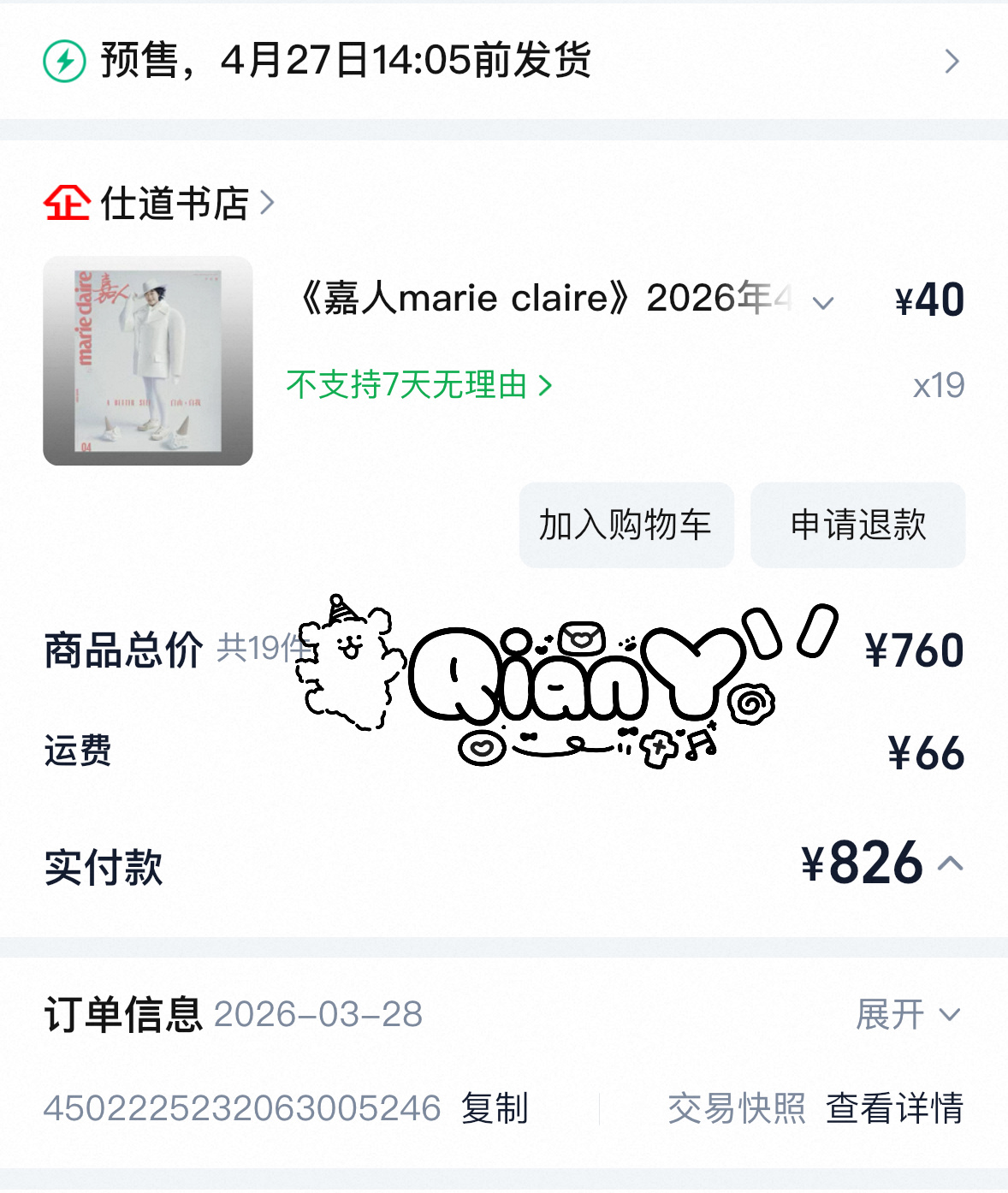The height and width of the screenshot is (1193, 1008).
Task: Click the arrow next to 仕道书店
Action: pyautogui.click(x=268, y=202)
